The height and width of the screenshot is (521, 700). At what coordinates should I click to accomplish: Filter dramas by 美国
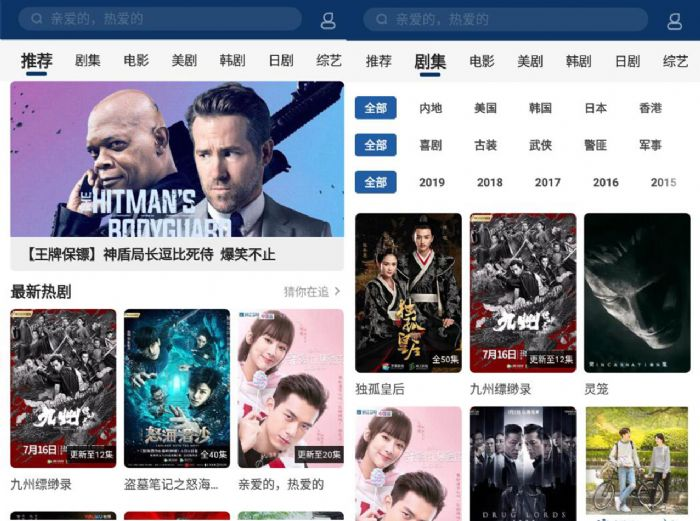485,108
